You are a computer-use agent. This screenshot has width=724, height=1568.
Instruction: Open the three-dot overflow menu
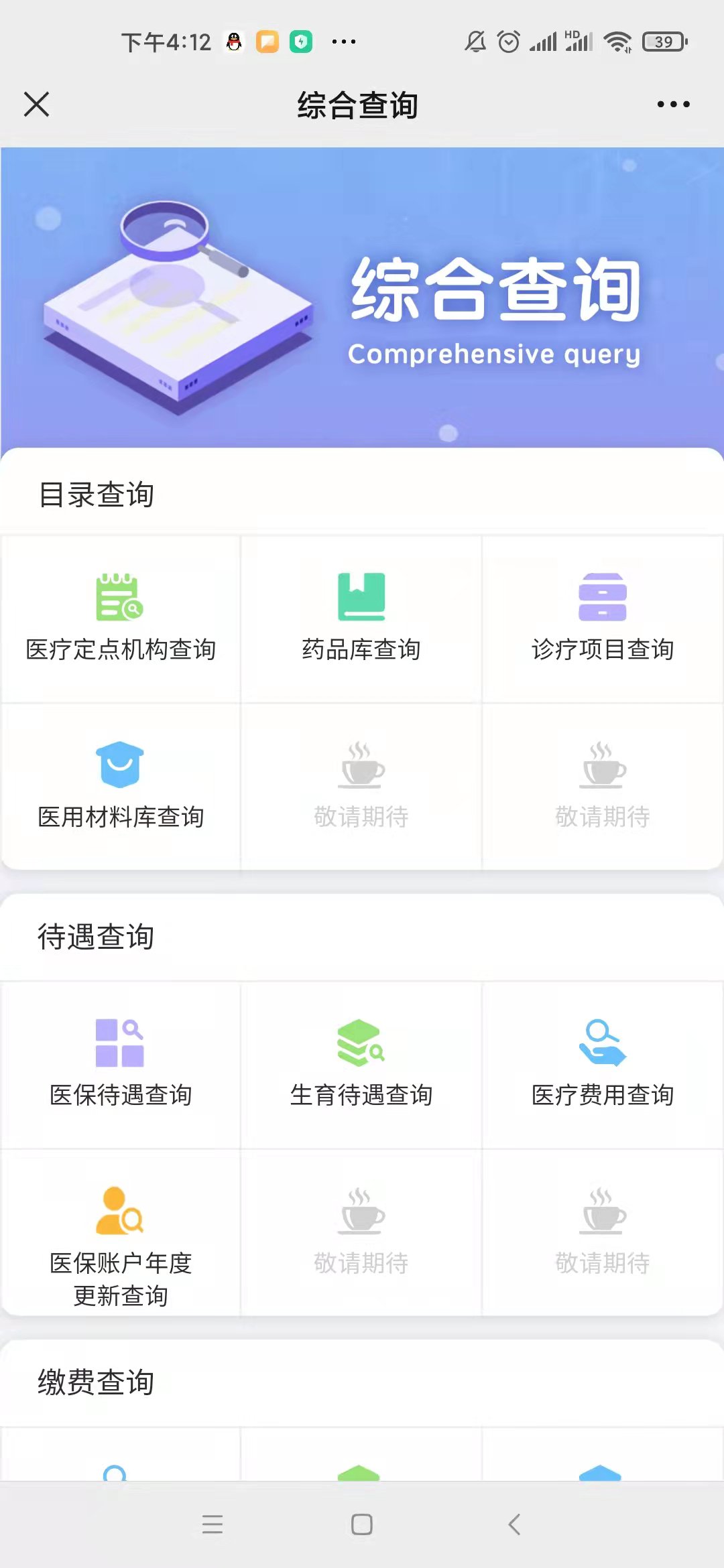673,105
